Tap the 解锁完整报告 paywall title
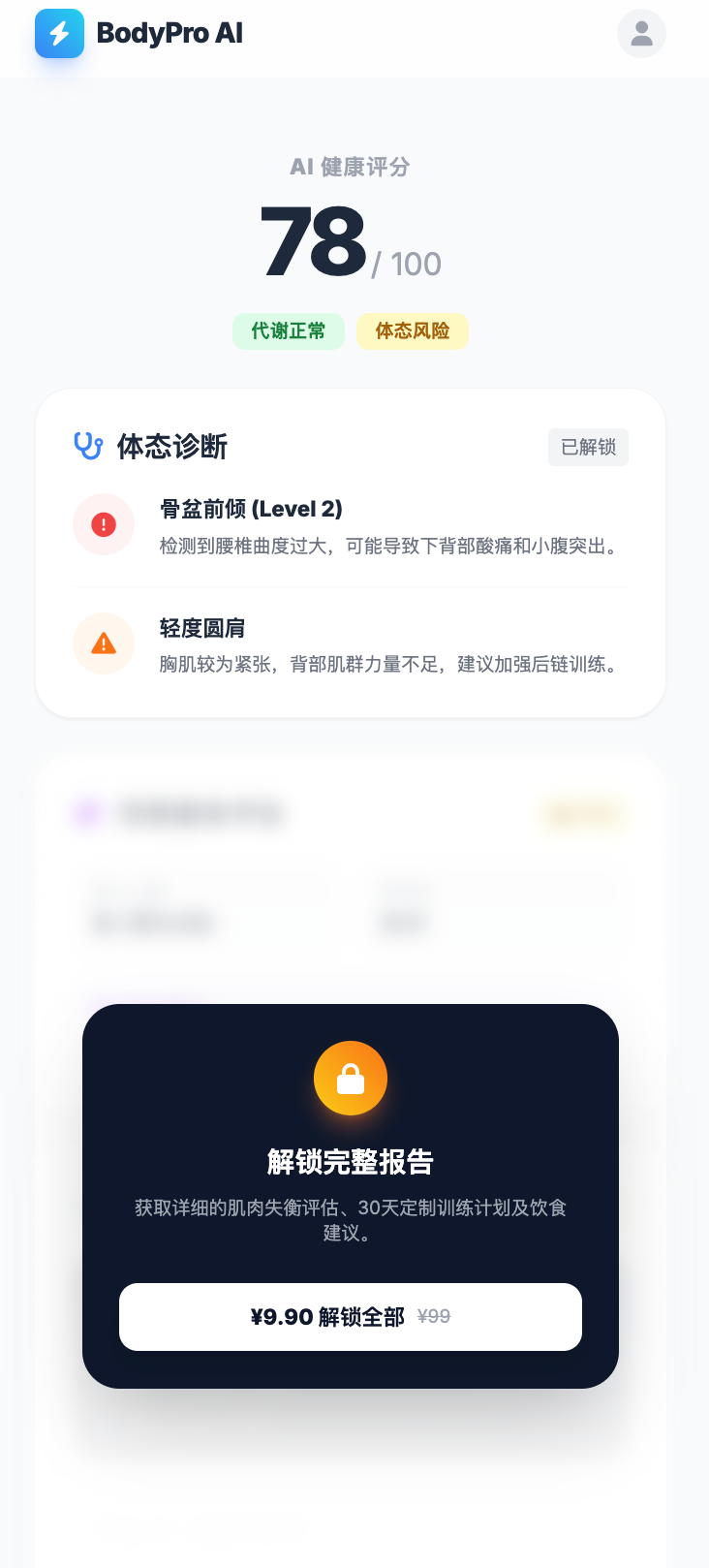 [x=350, y=1162]
